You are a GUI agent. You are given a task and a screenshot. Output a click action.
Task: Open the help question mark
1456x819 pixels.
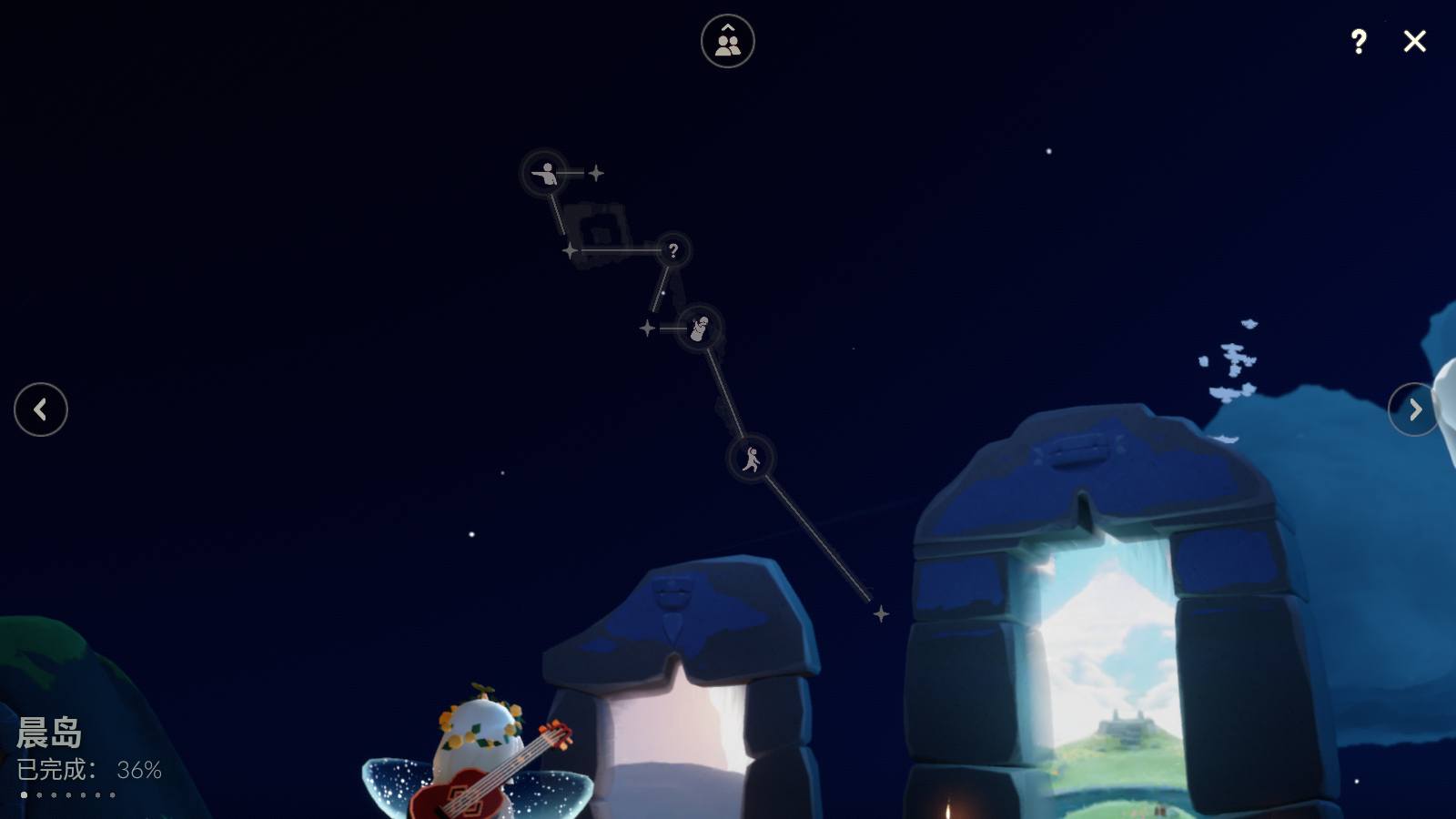(x=1358, y=41)
